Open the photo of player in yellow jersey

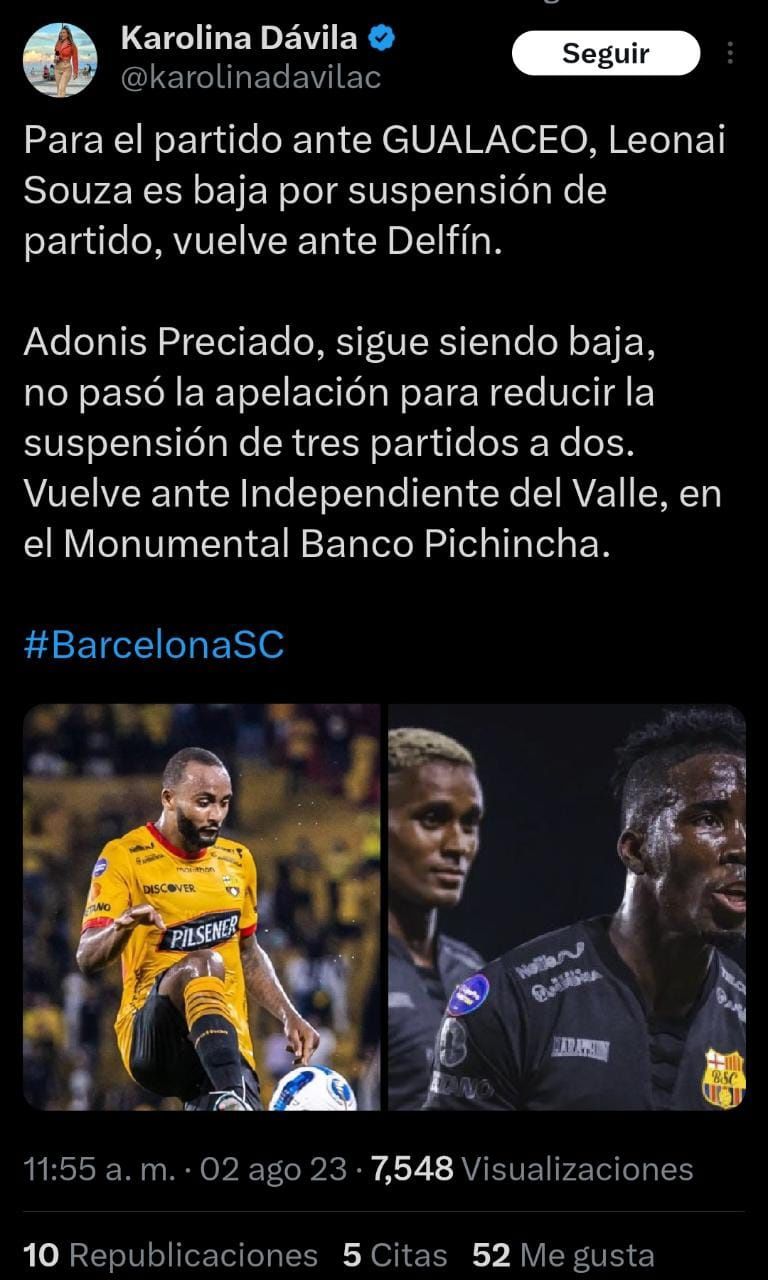201,907
